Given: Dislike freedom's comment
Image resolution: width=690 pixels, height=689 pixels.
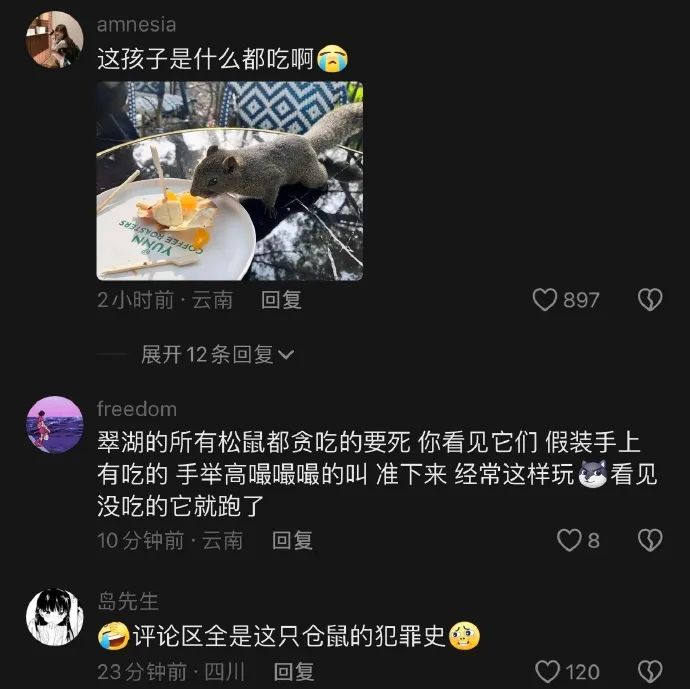Looking at the screenshot, I should click(650, 541).
